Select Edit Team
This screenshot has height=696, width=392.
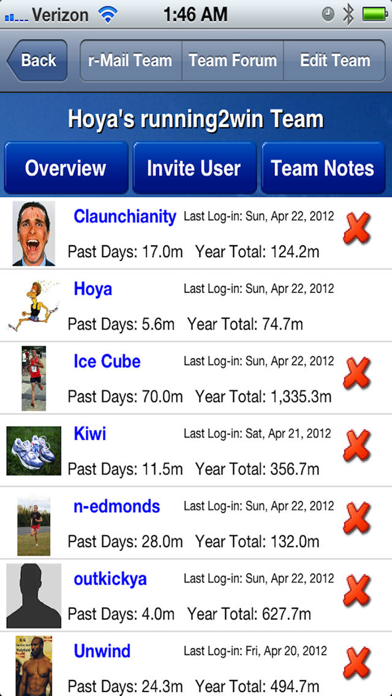[x=335, y=60]
